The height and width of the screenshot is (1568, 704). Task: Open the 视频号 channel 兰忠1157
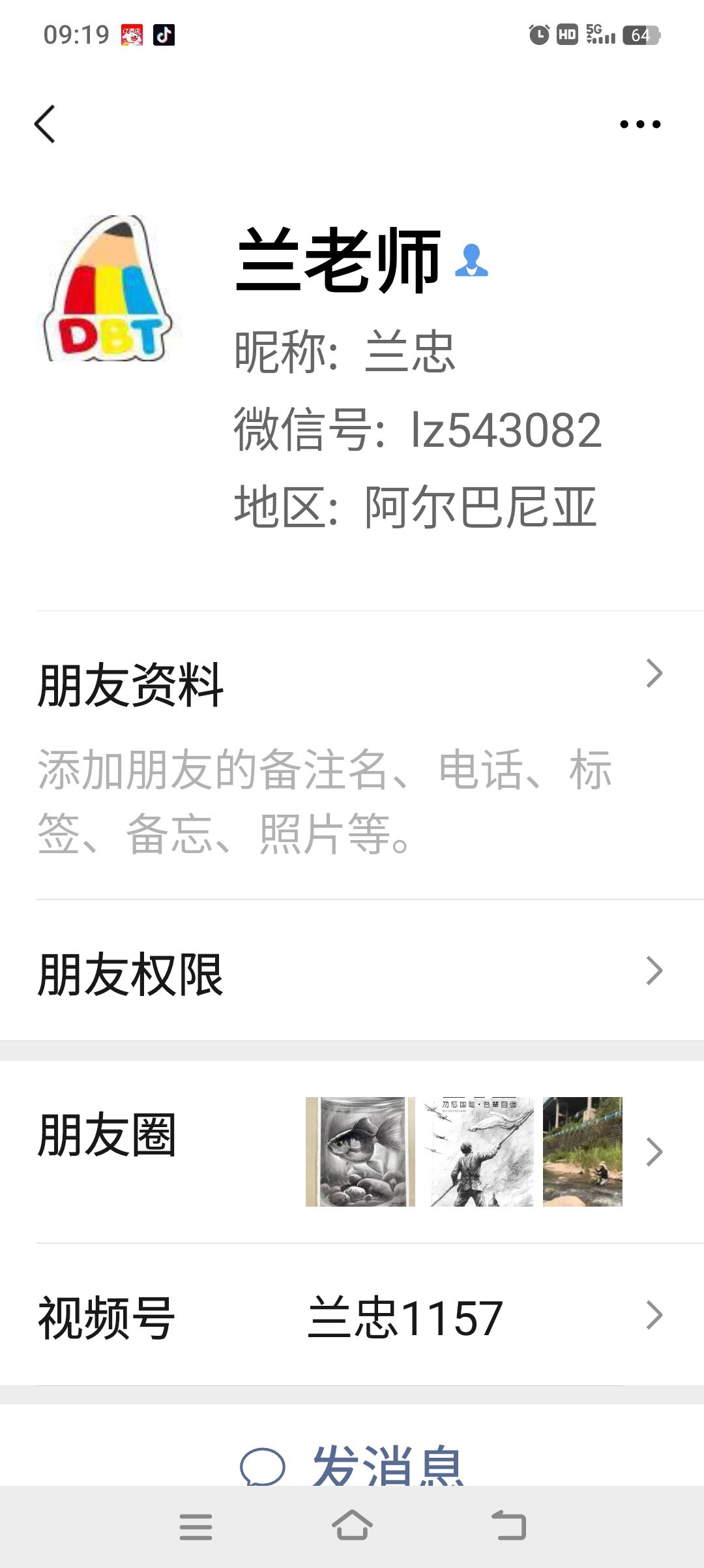tap(352, 1316)
